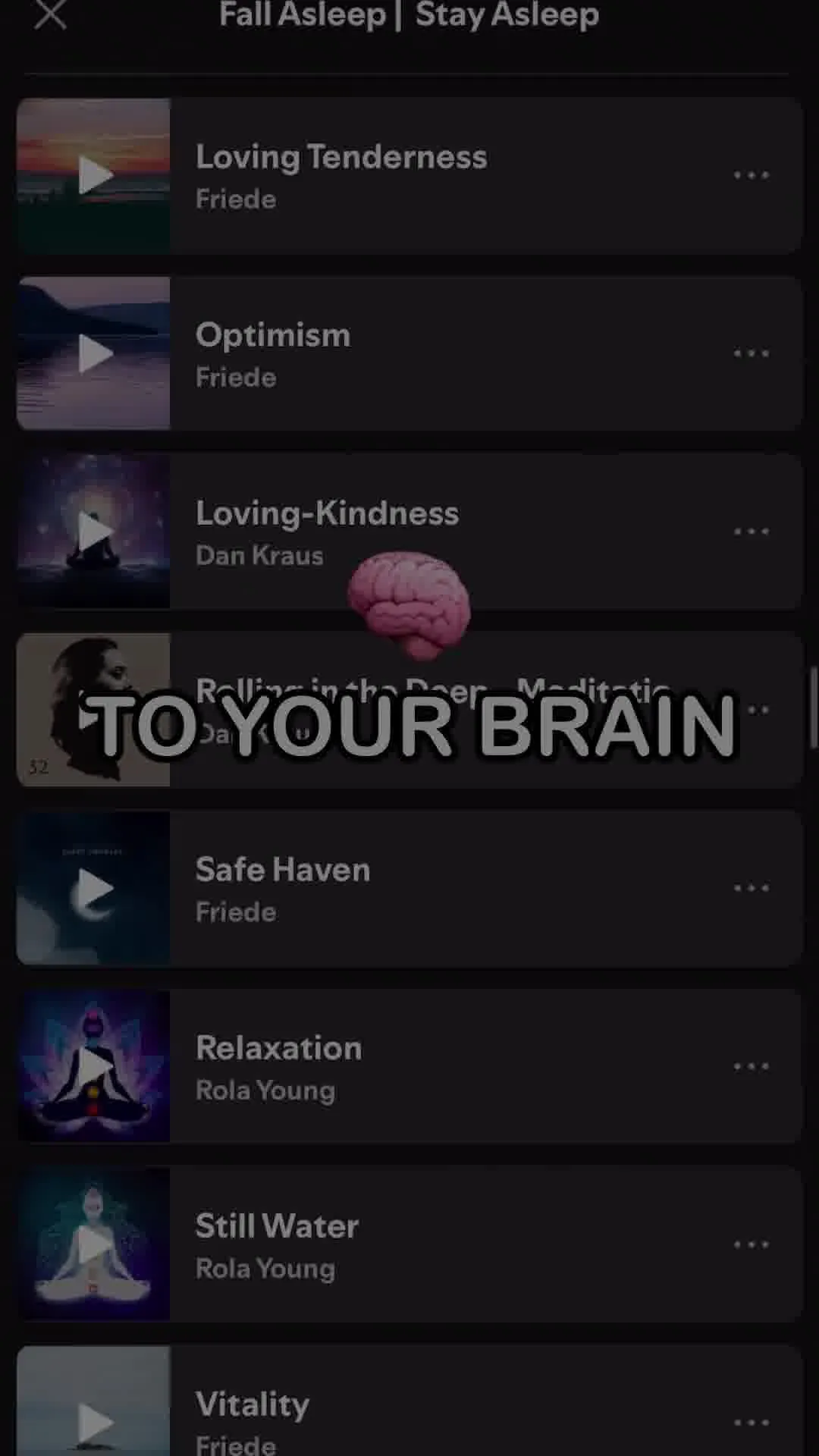Image resolution: width=819 pixels, height=1456 pixels.
Task: Play the Vitality track
Action: point(94,1423)
